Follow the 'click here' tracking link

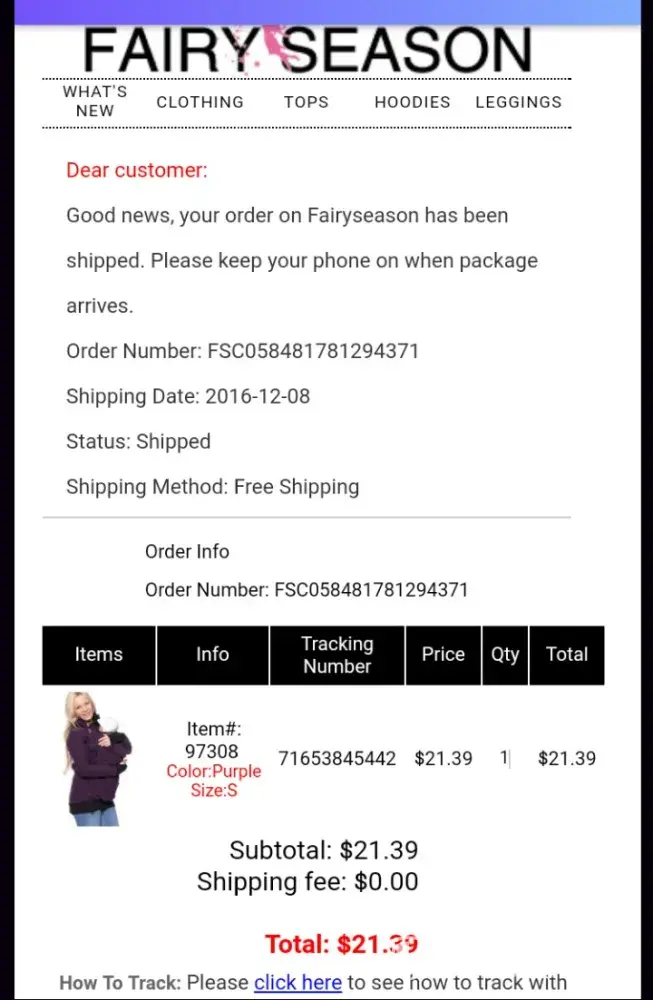pyautogui.click(x=297, y=982)
